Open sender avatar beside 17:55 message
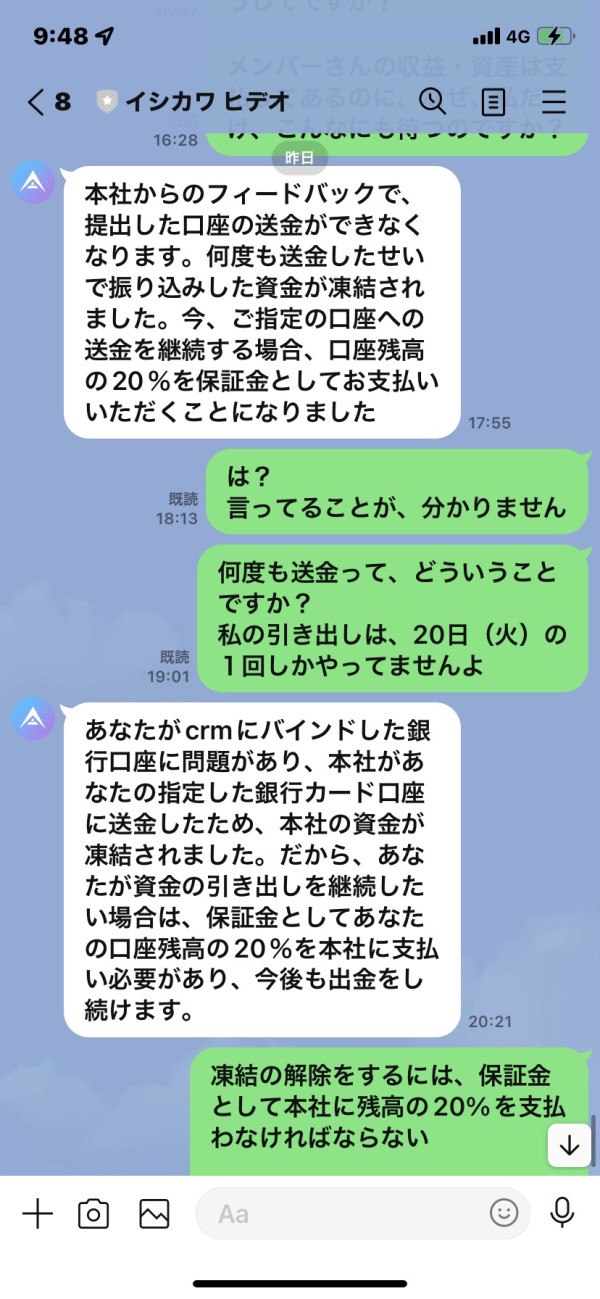This screenshot has width=600, height=1299. point(33,185)
